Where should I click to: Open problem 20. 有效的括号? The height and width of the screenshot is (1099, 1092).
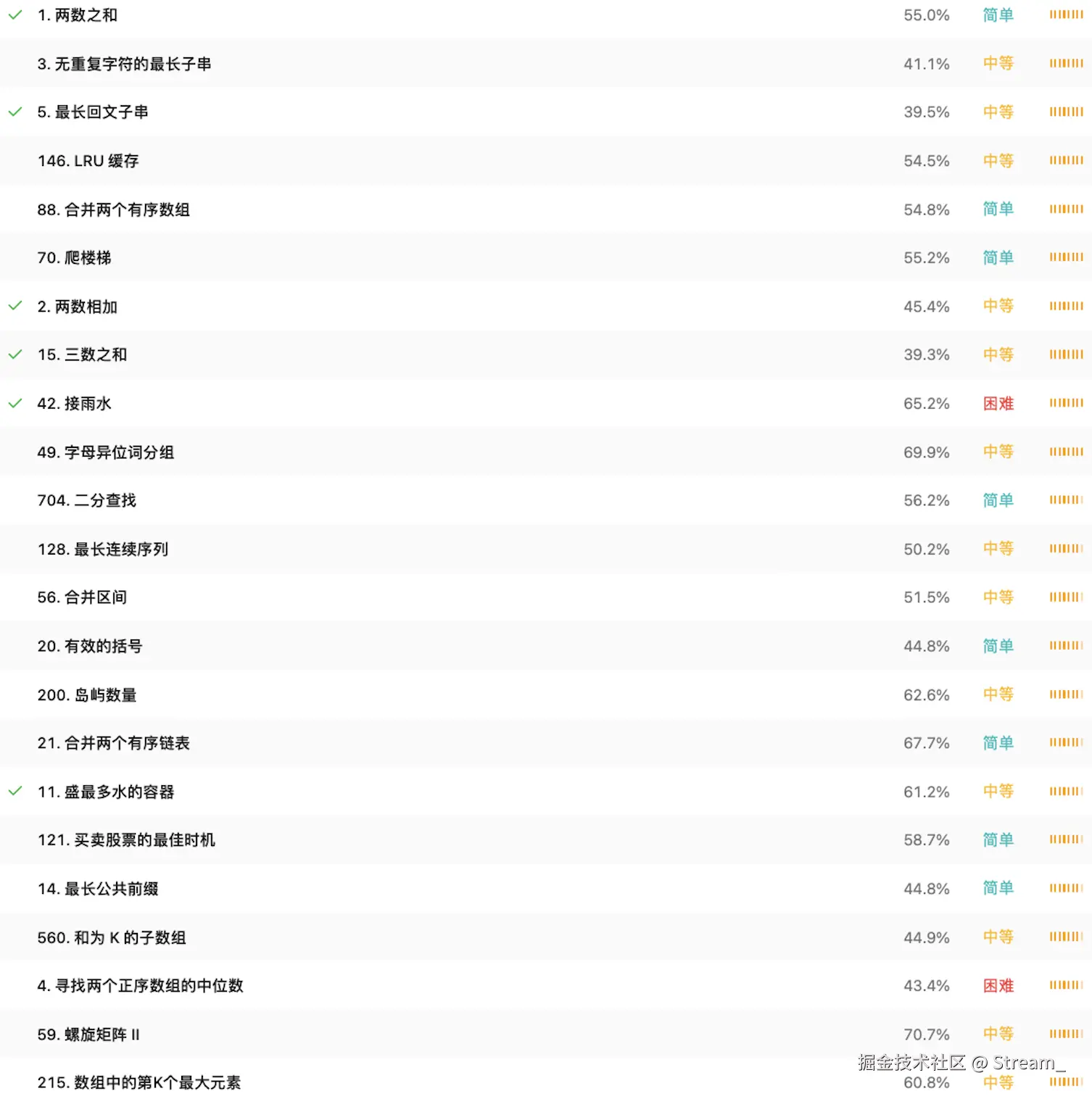tap(90, 646)
